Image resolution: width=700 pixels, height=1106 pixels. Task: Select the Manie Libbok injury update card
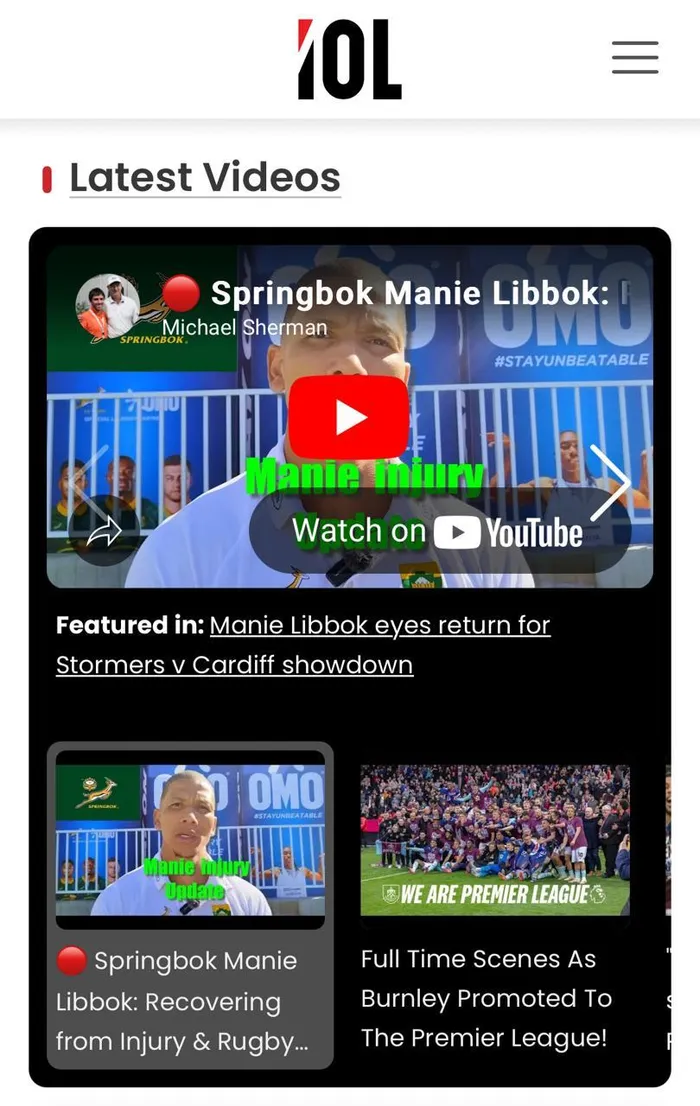click(190, 906)
